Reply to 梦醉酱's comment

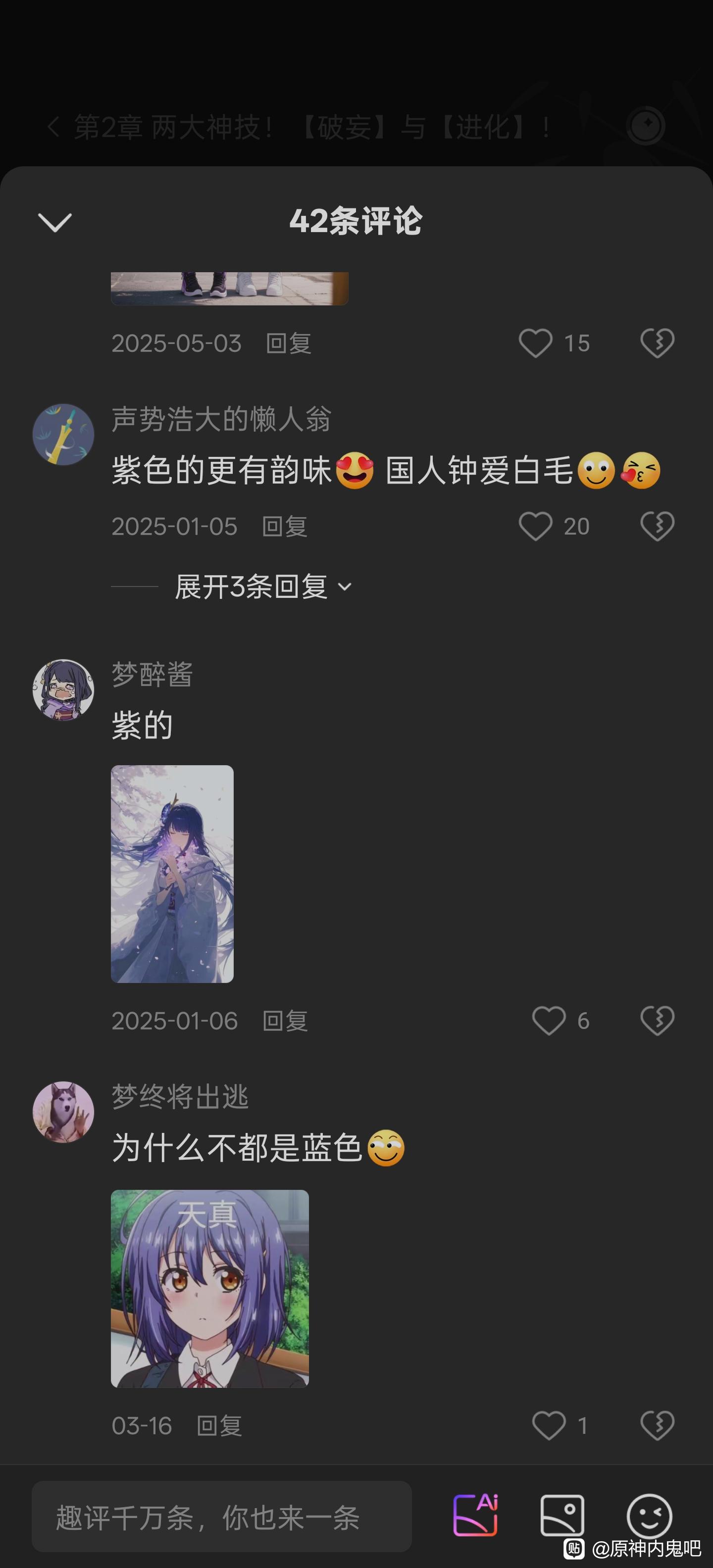coord(285,1020)
